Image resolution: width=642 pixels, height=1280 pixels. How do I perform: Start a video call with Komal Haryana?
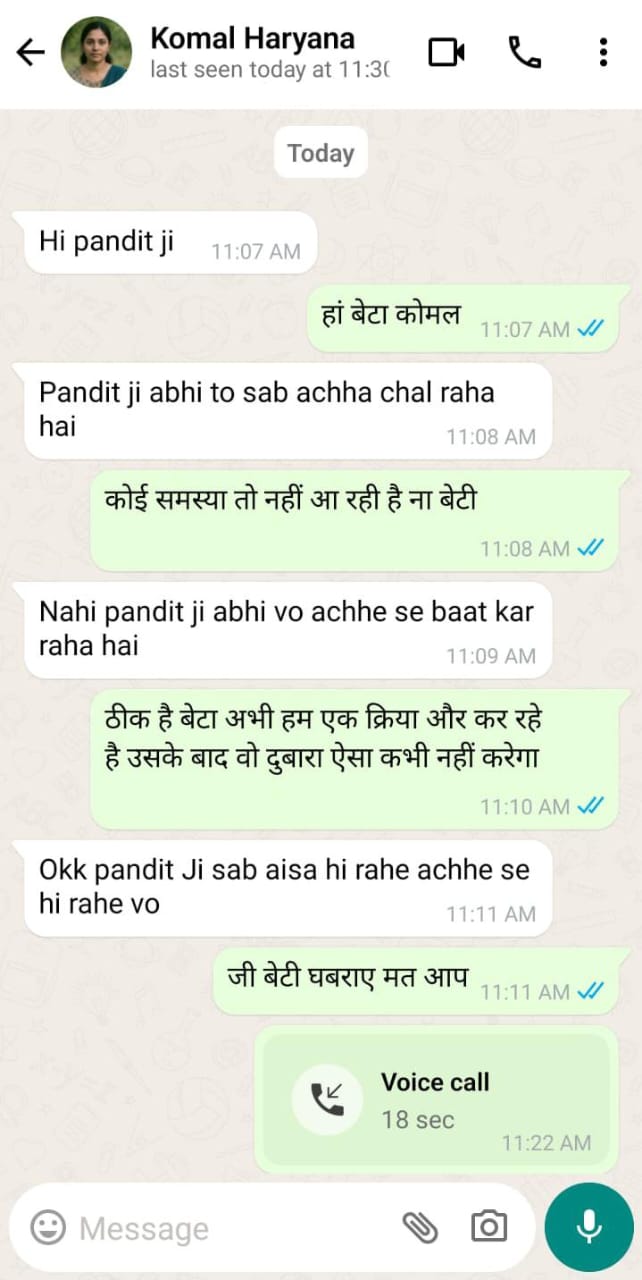click(447, 52)
